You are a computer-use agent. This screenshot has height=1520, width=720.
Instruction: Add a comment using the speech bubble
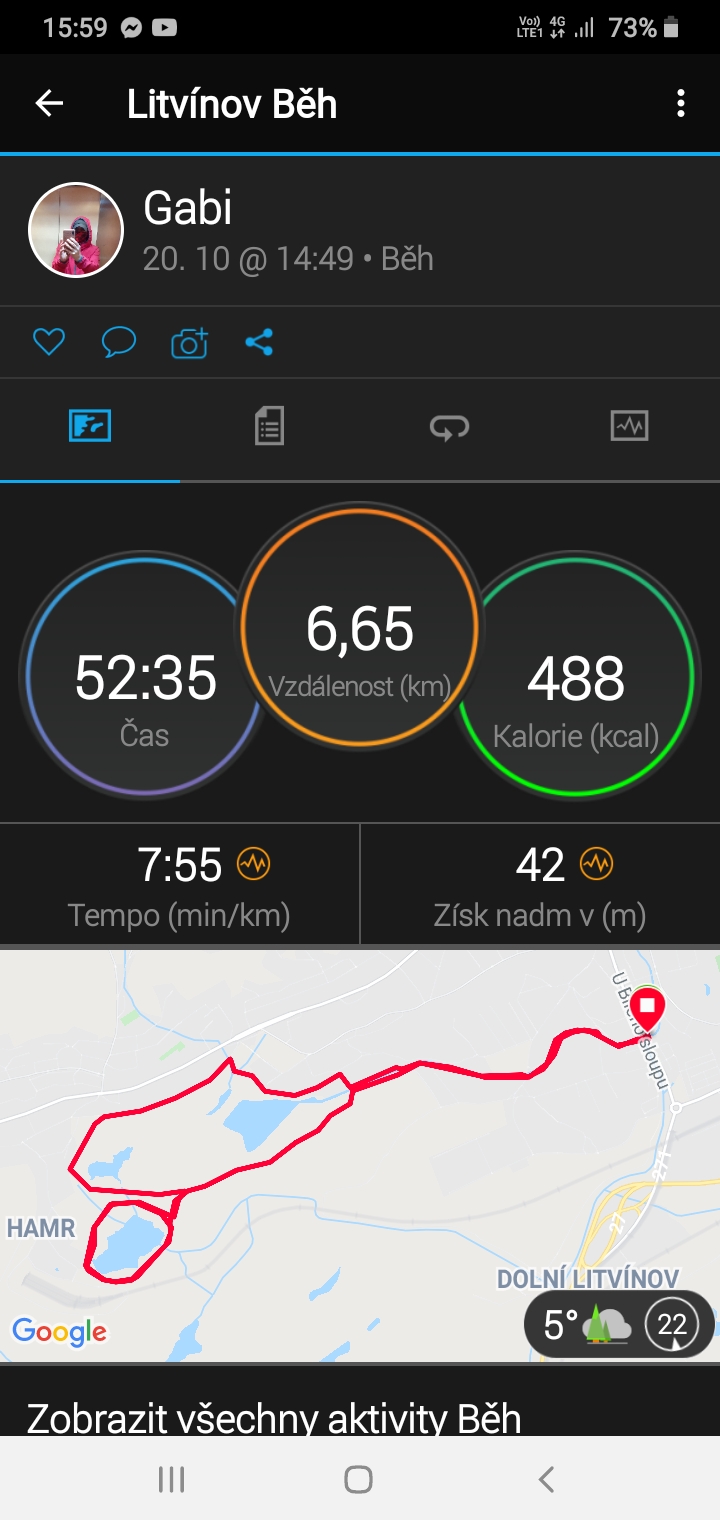(119, 343)
